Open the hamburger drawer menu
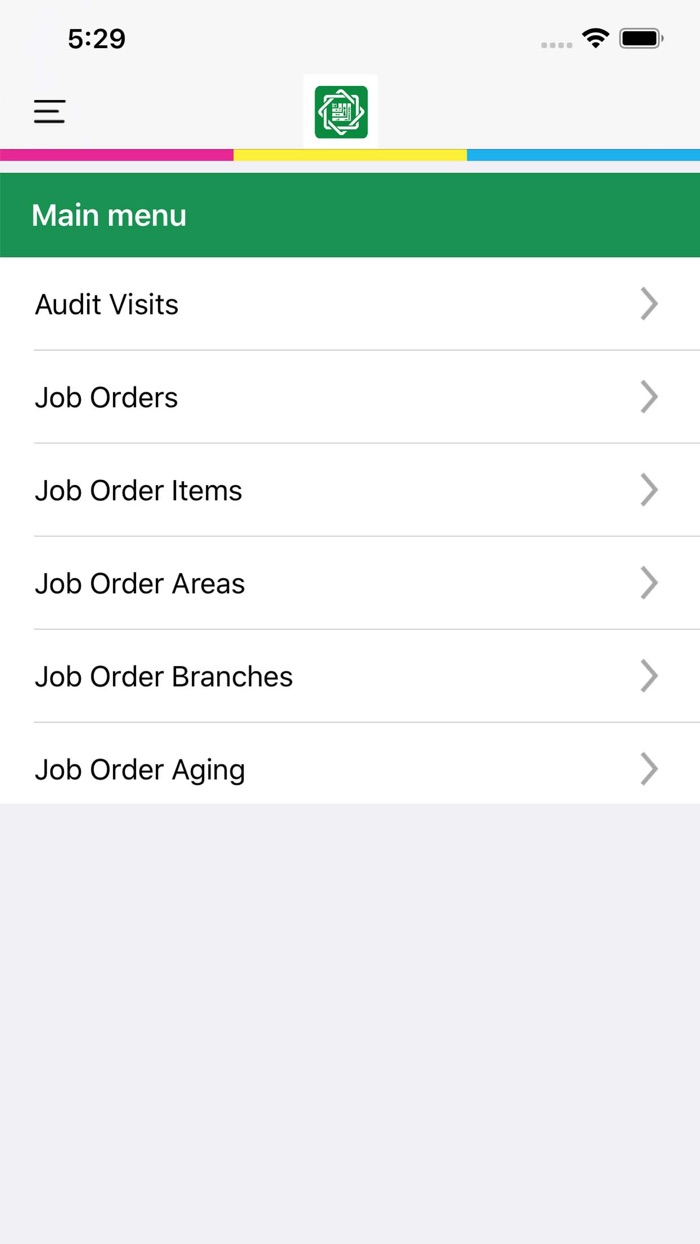The image size is (700, 1244). pos(49,111)
